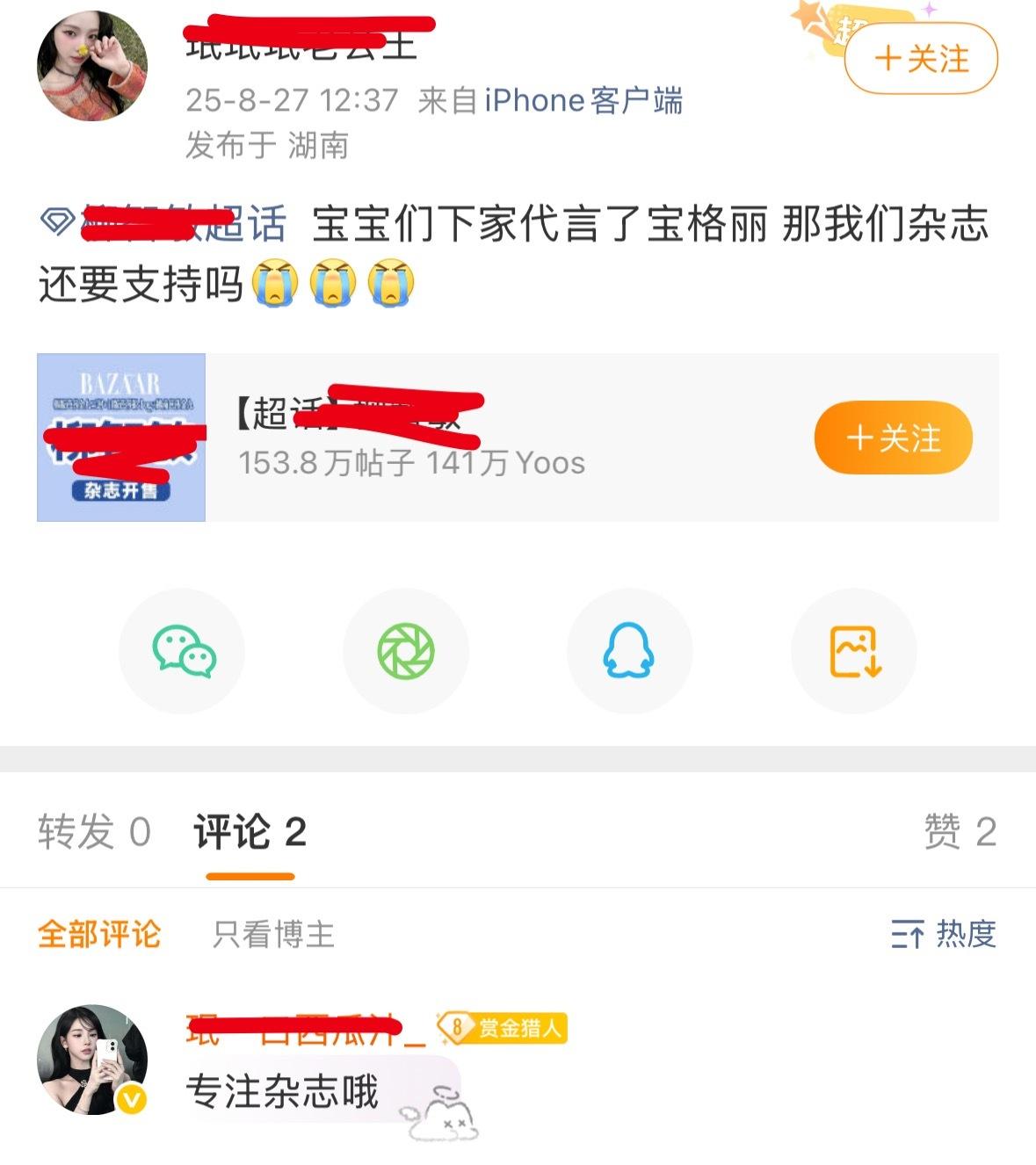The width and height of the screenshot is (1036, 1165).
Task: Open the commenter's avatar beside 专注杂志哦
Action: [x=91, y=1060]
